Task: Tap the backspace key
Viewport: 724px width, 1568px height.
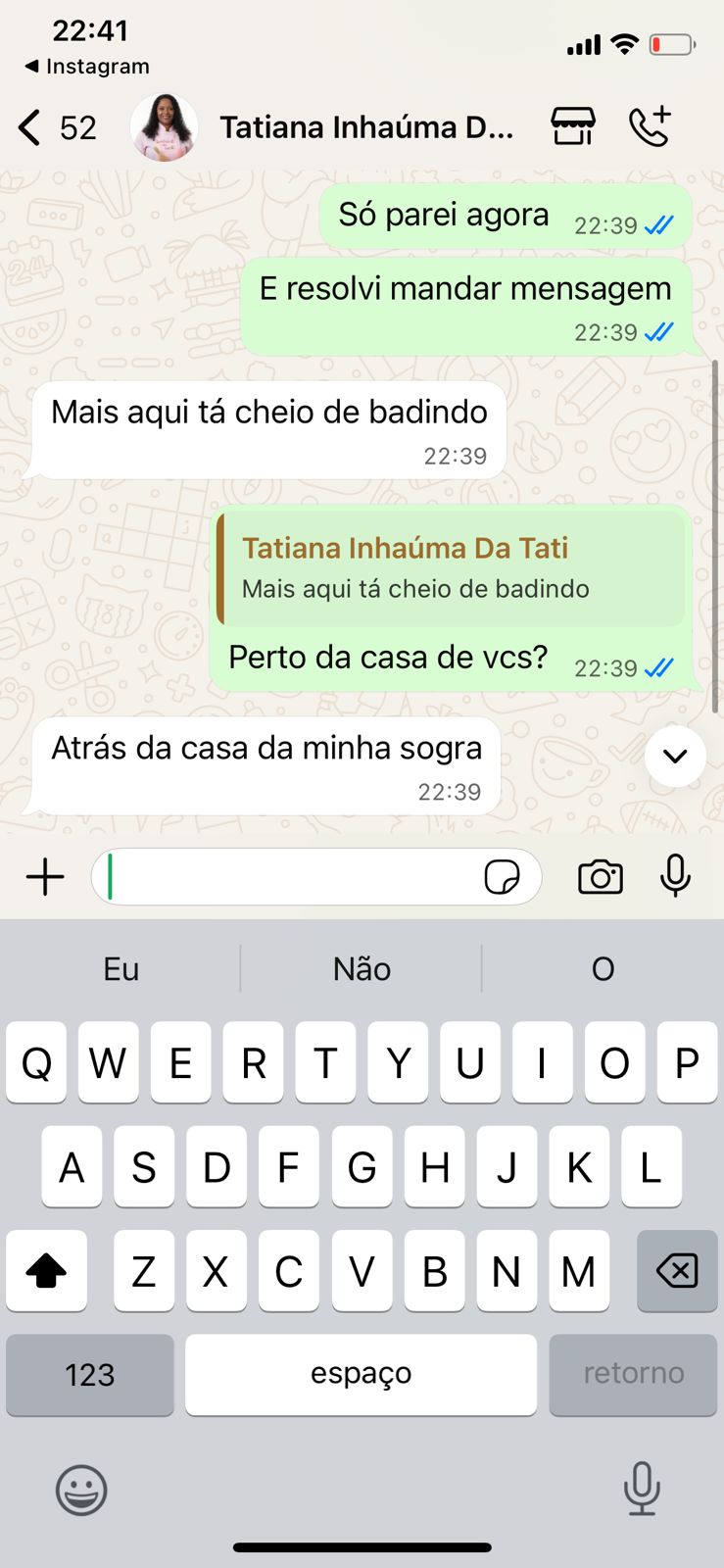Action: (676, 1271)
